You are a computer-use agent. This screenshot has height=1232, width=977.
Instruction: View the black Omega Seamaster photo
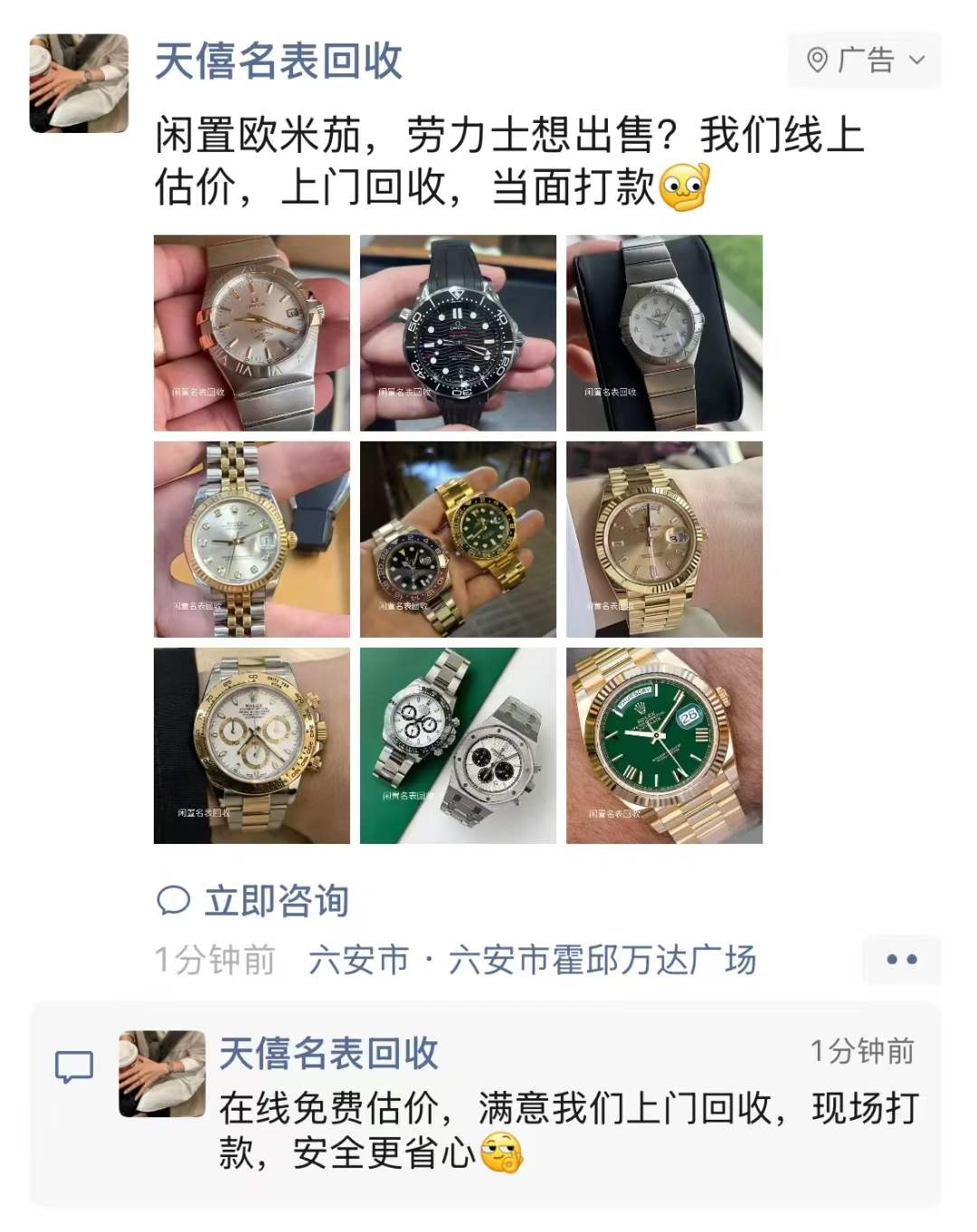coord(458,333)
